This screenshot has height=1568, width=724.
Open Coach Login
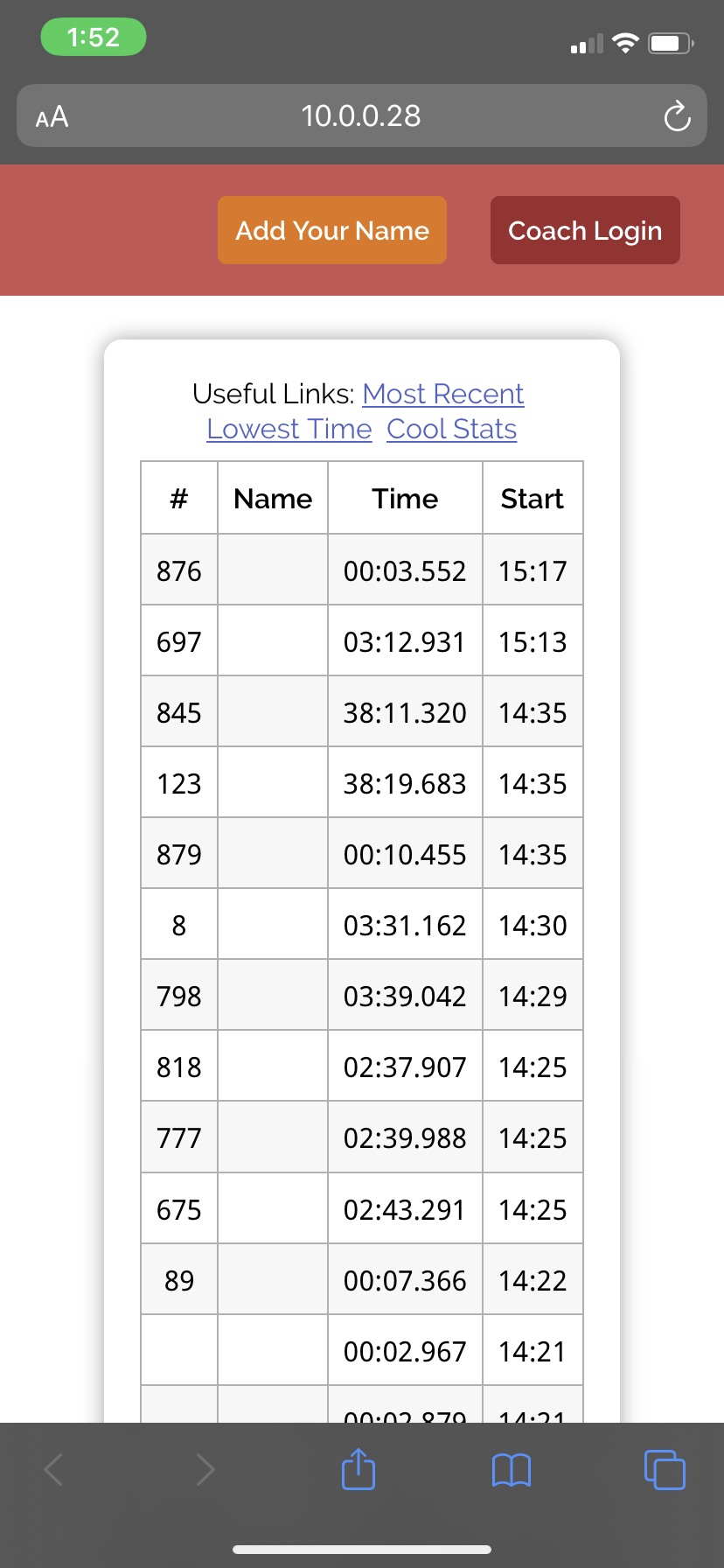point(584,230)
